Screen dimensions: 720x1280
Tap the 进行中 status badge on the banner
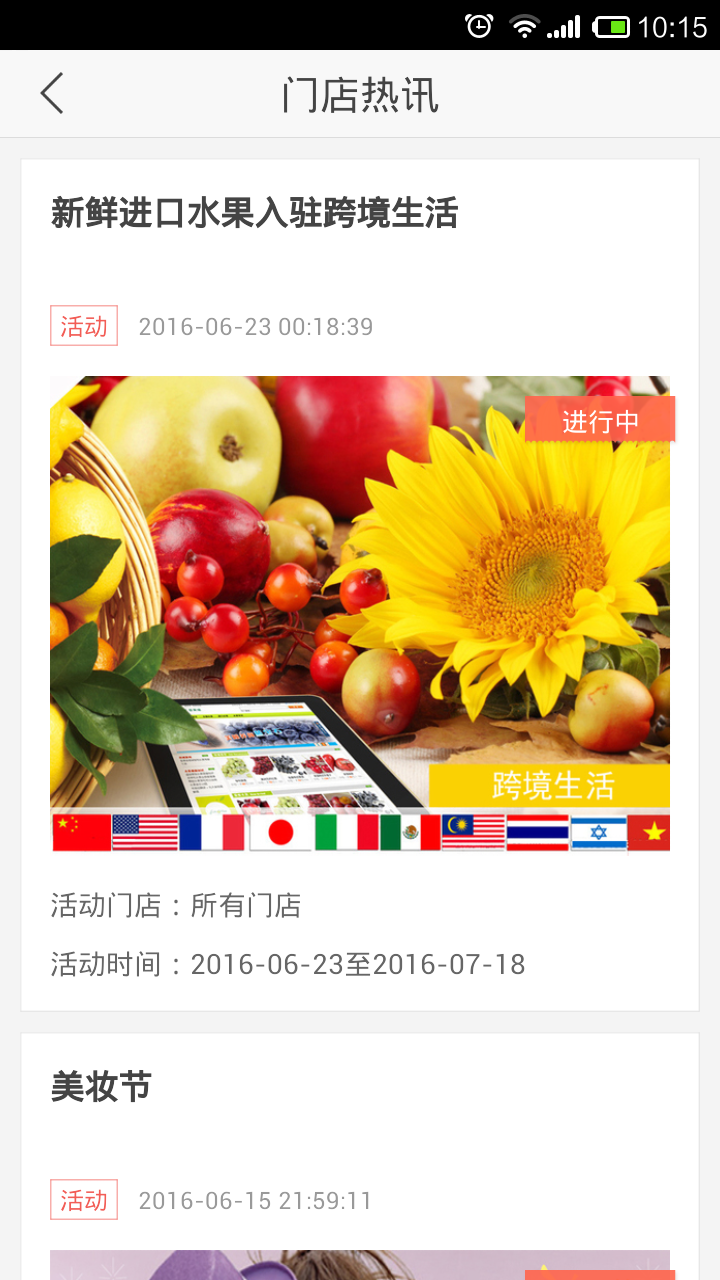tap(600, 418)
